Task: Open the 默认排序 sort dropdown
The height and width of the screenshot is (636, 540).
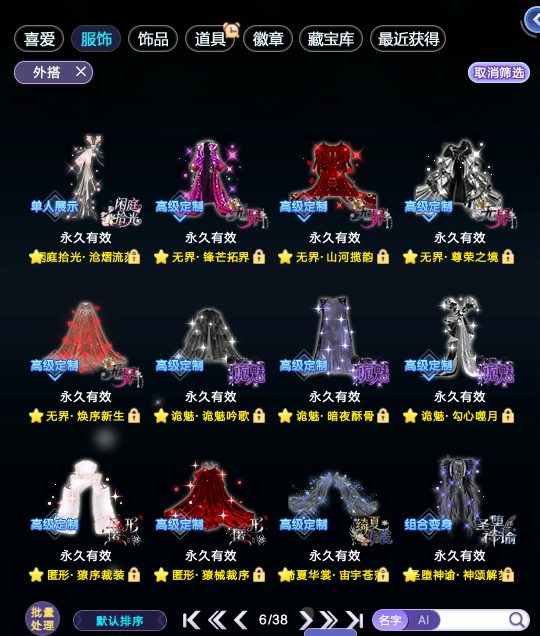Action: 120,621
